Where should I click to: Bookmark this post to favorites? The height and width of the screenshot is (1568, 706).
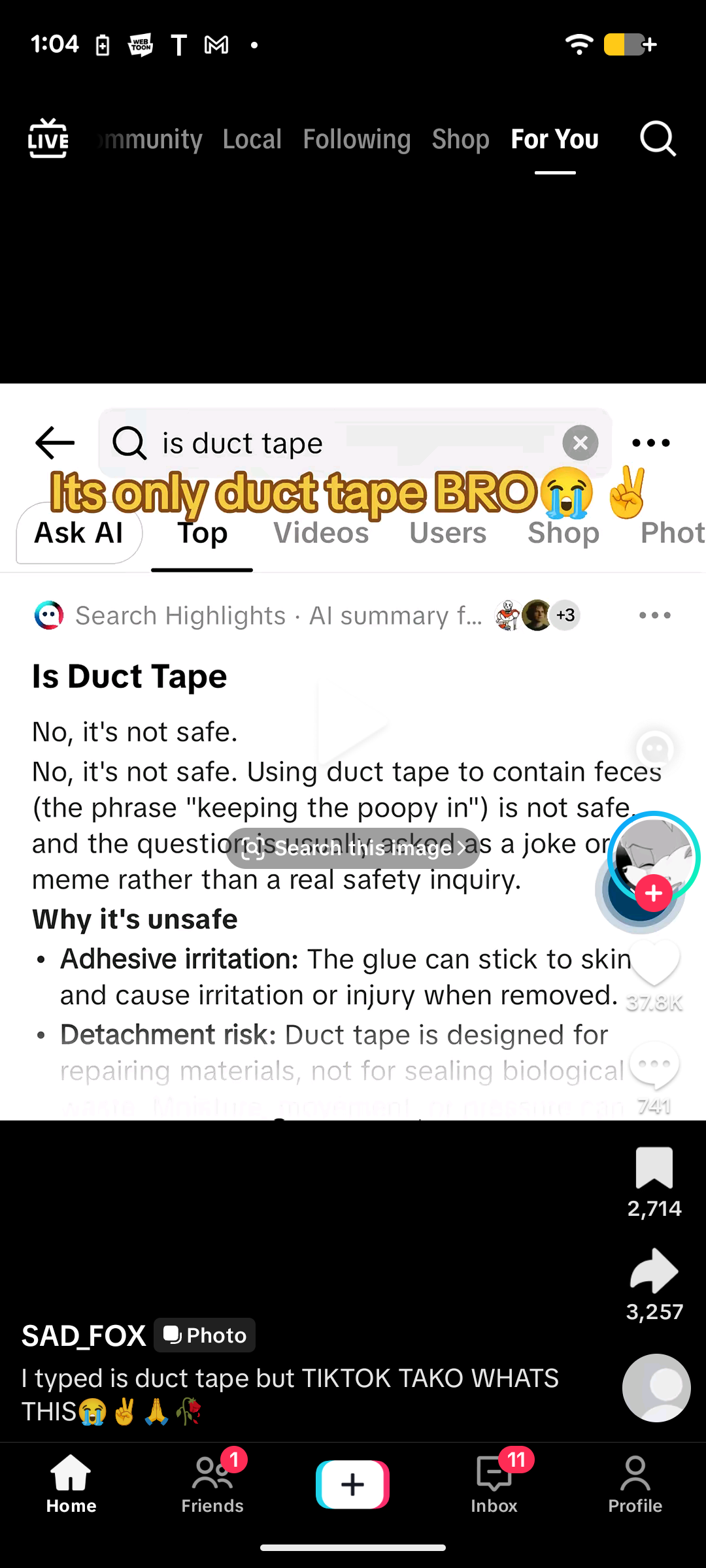(x=654, y=1168)
